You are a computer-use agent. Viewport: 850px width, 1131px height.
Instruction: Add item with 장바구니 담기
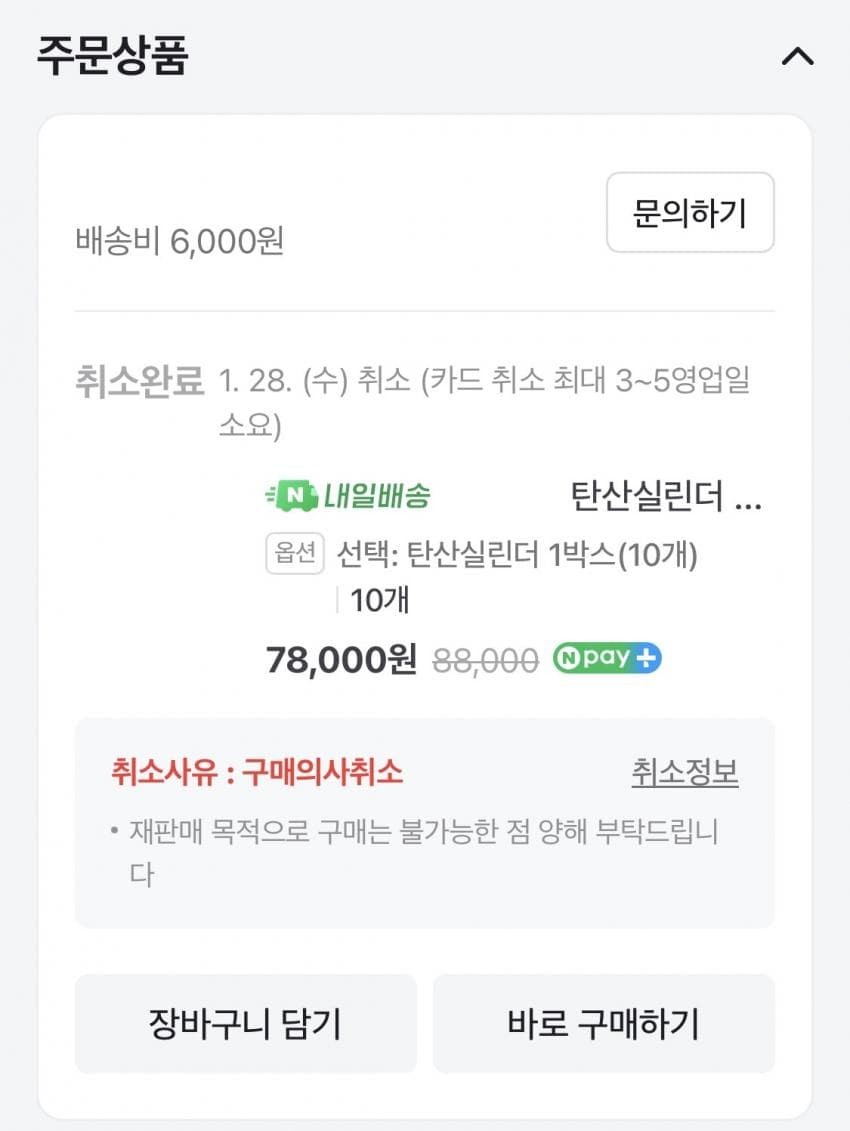(x=245, y=1023)
